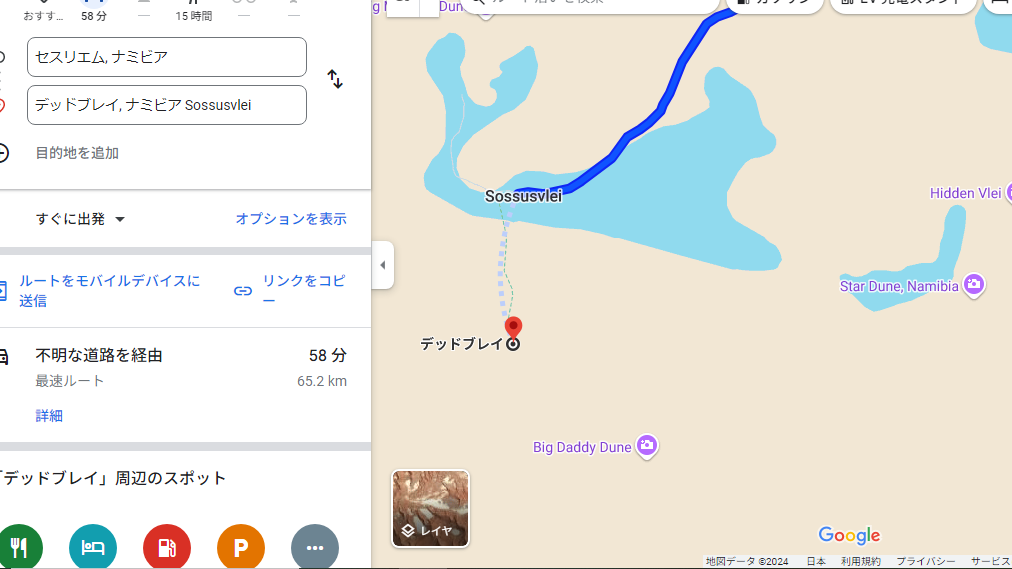Search nearby parking lots
1012x569 pixels.
coord(241,547)
